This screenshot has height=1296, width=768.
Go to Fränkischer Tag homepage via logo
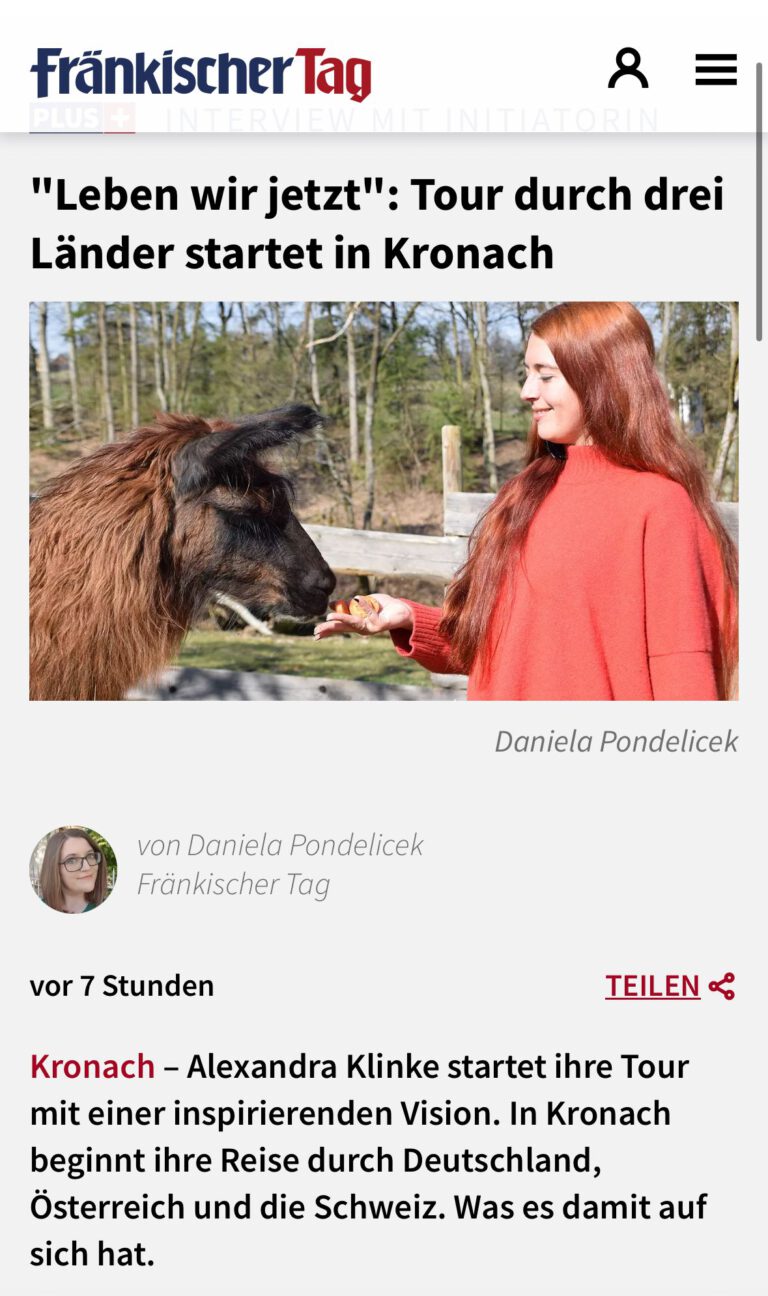pos(201,73)
